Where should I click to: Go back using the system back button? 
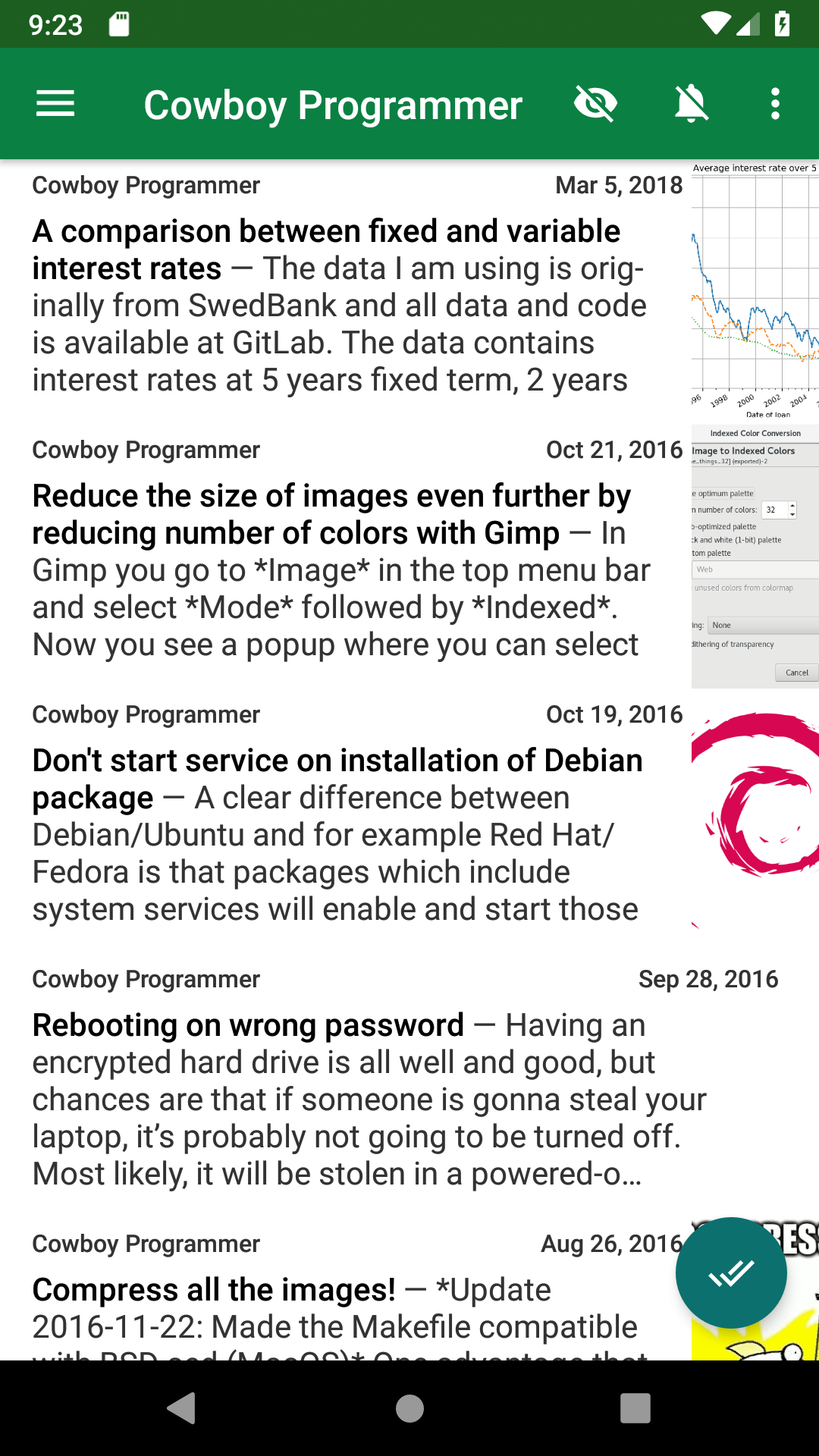182,1408
